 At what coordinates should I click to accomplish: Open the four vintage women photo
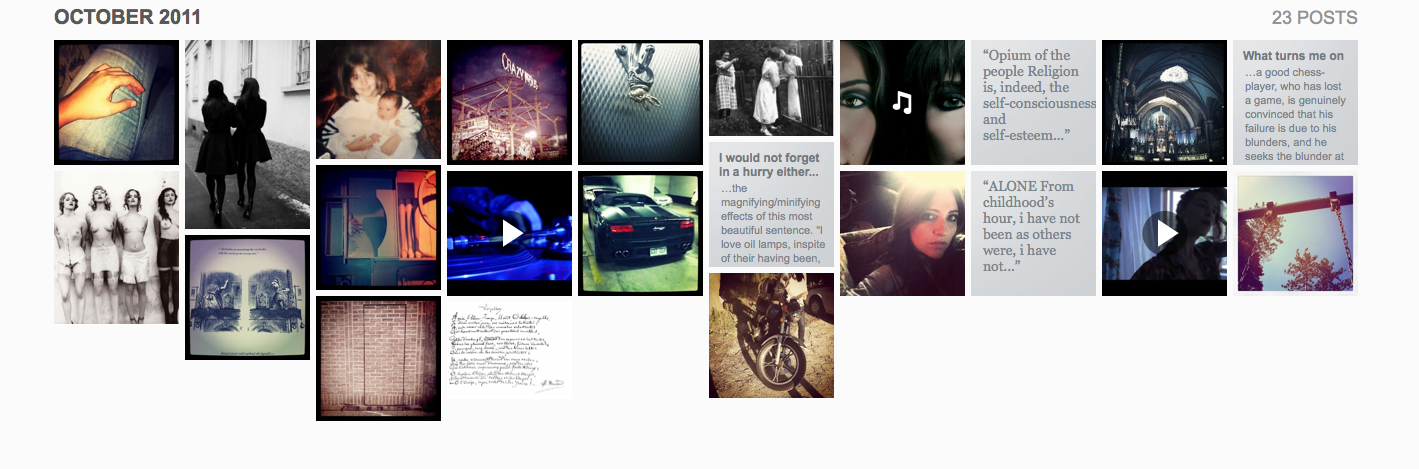pos(116,247)
